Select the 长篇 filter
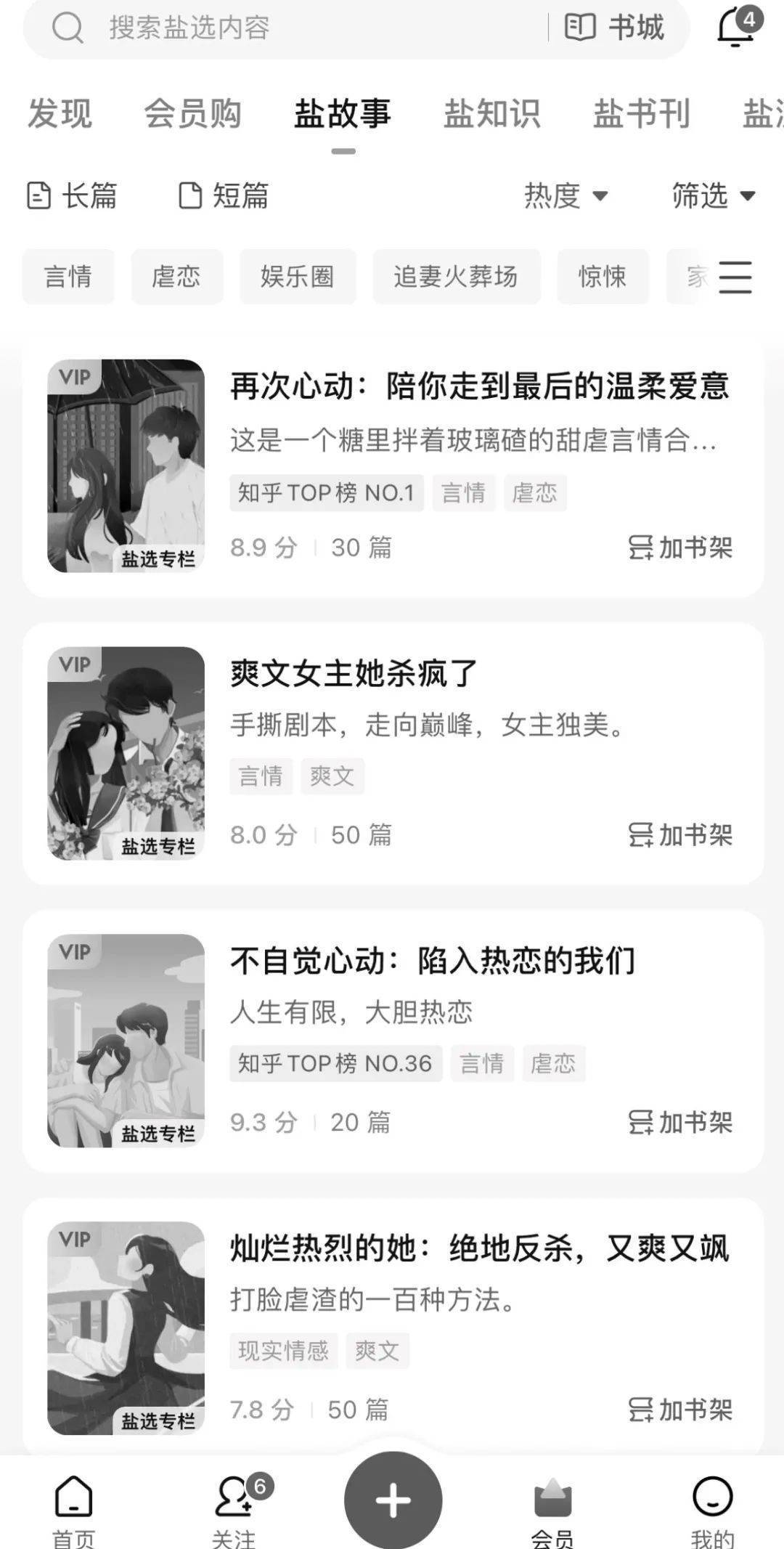 [72, 195]
